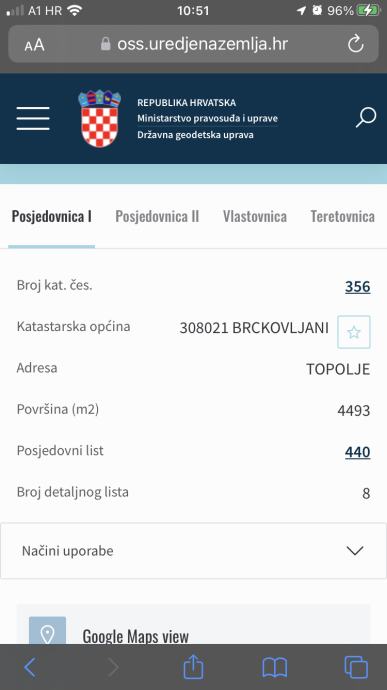Favorite the BRCKOVLJANI cadastral municipality star
This screenshot has height=690, width=387.
tap(354, 332)
